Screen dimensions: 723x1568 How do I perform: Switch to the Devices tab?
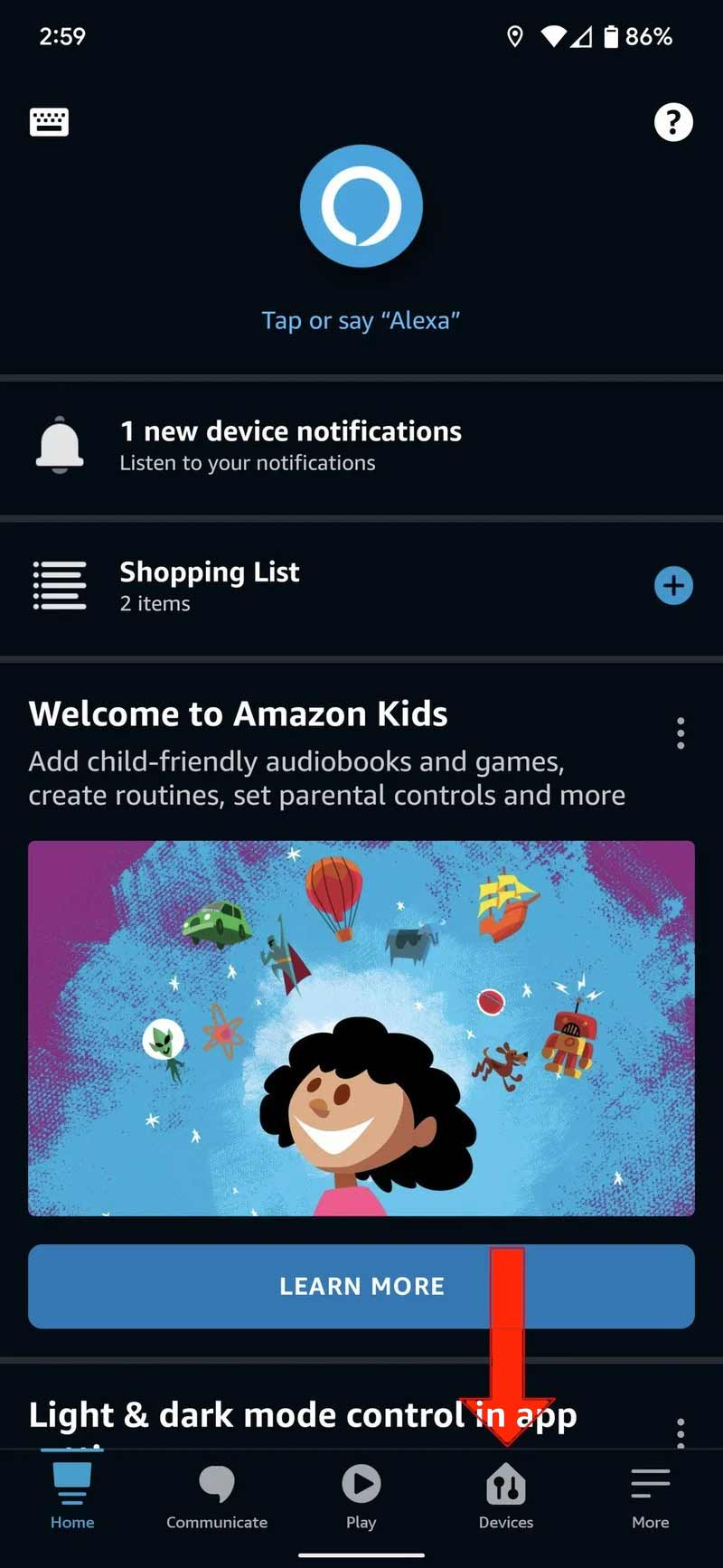pos(506,1497)
